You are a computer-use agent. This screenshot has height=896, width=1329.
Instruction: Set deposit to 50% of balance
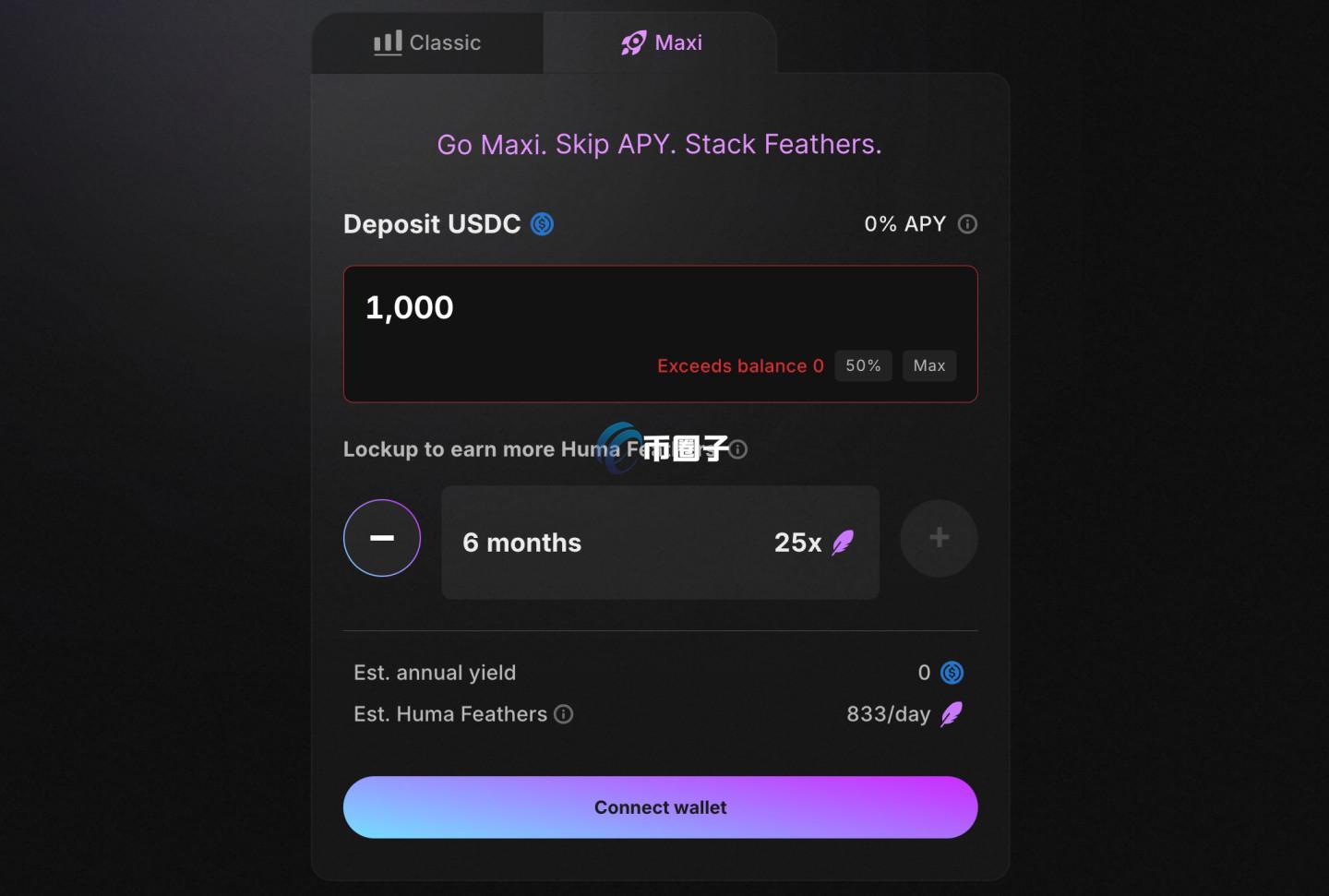[x=863, y=365]
